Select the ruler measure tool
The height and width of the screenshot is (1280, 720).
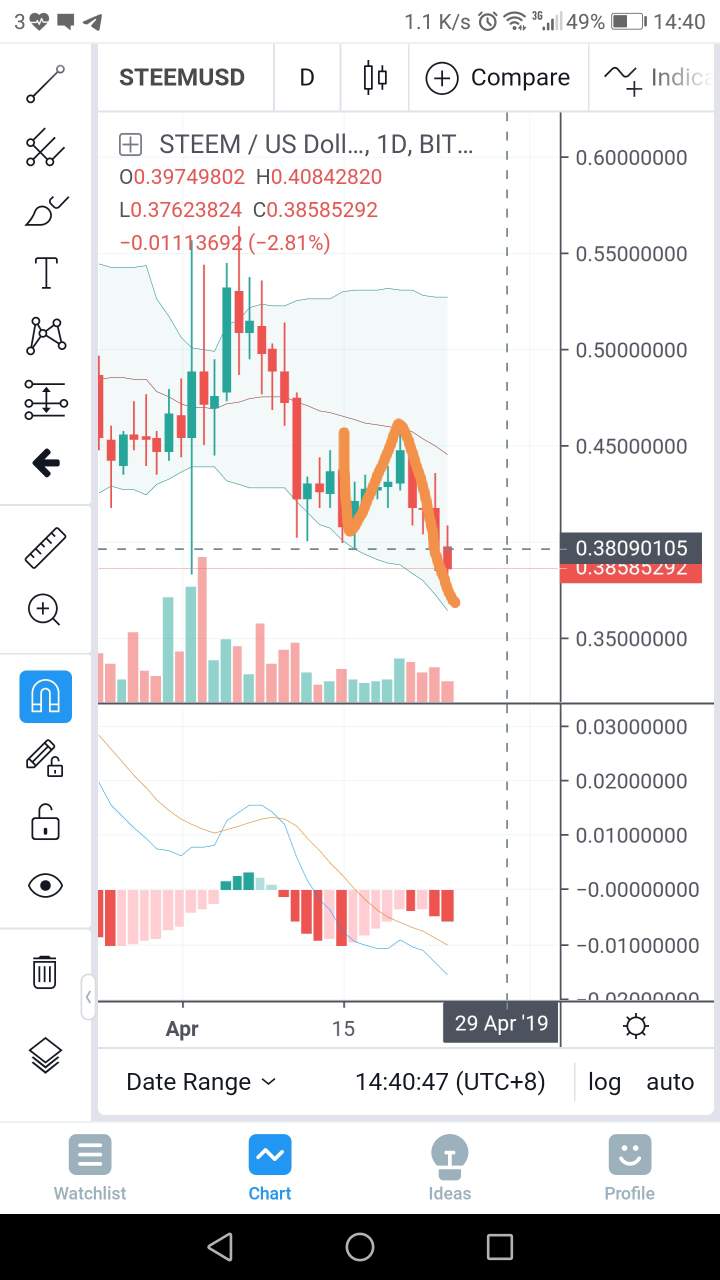coord(45,547)
